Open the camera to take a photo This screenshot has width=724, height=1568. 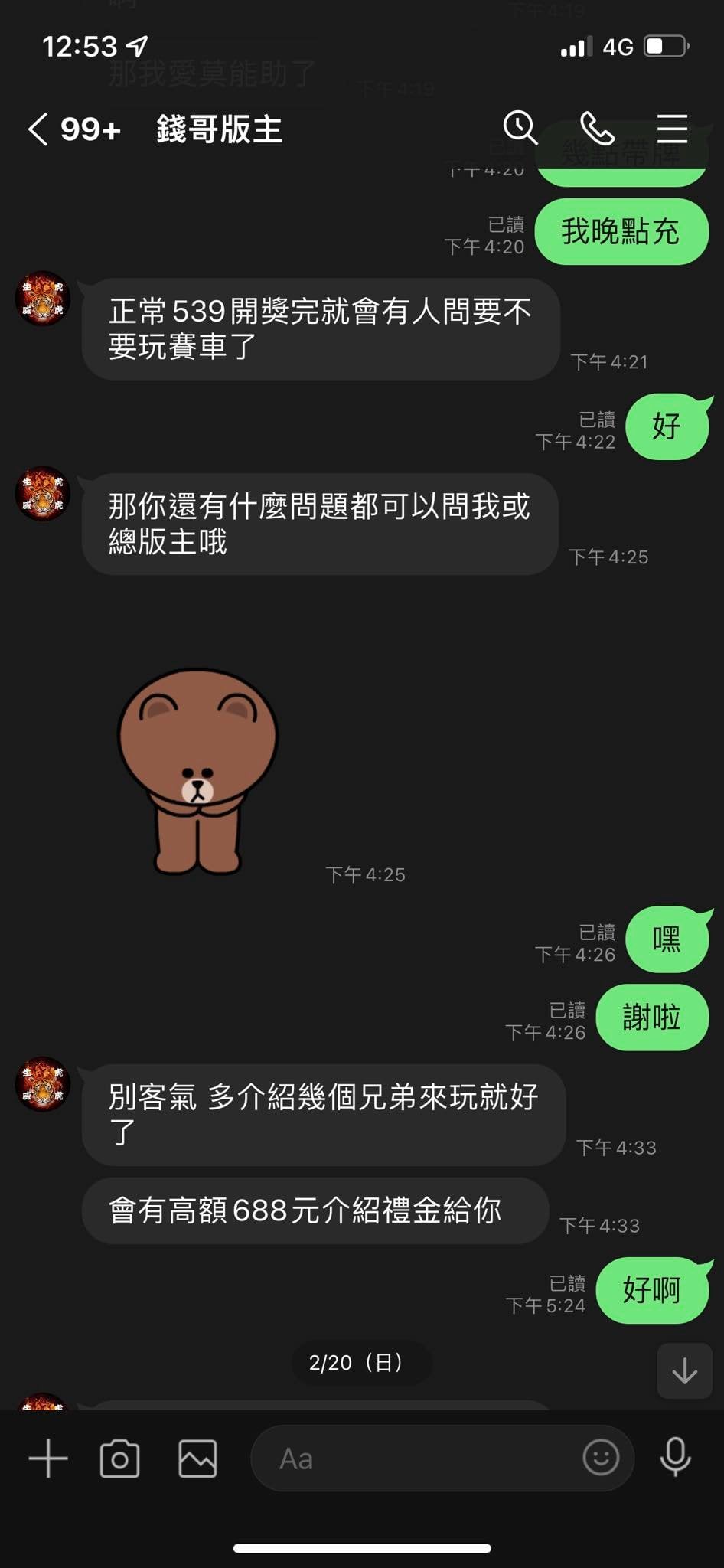120,1458
